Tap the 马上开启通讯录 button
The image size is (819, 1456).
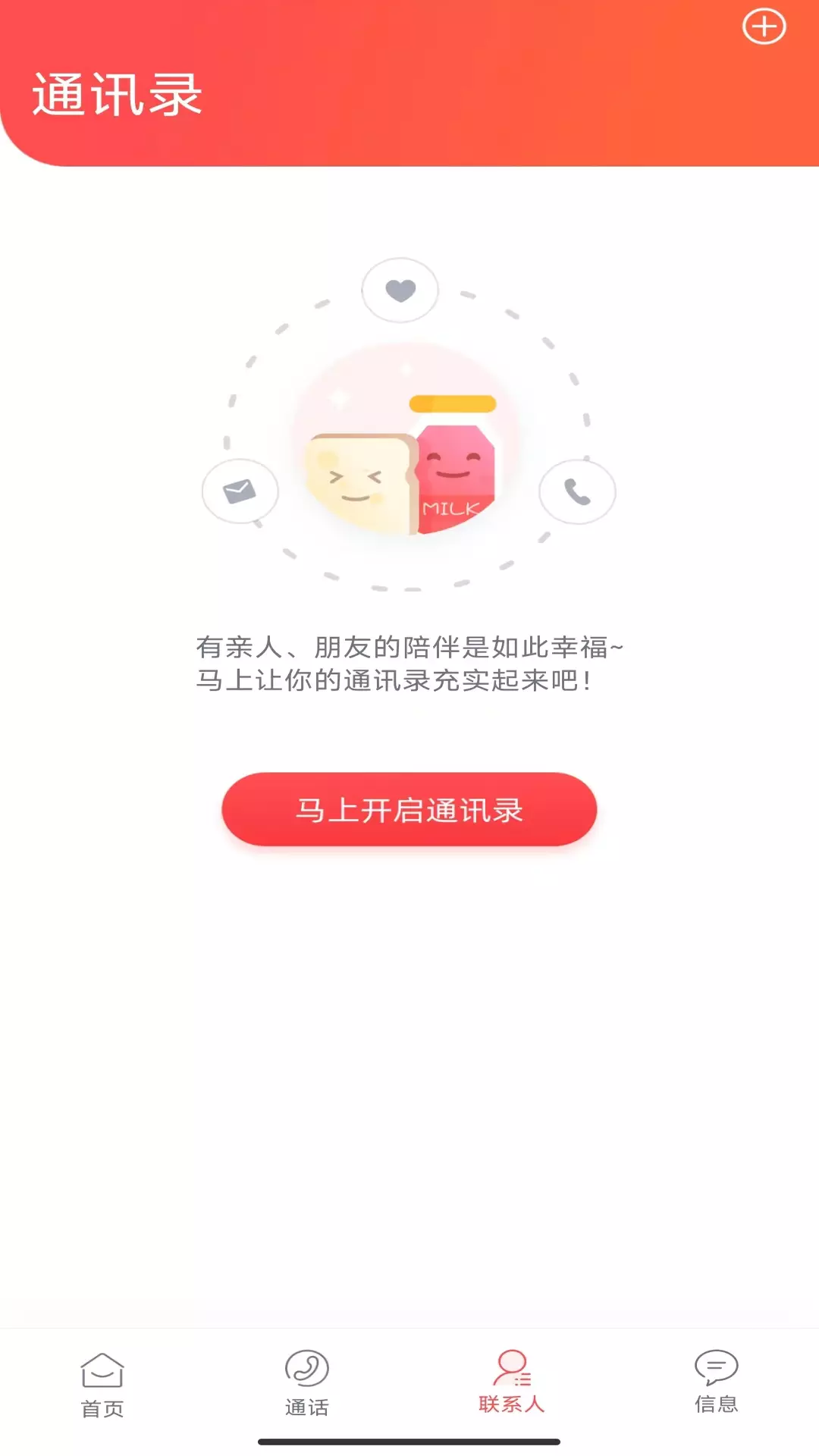(x=409, y=809)
